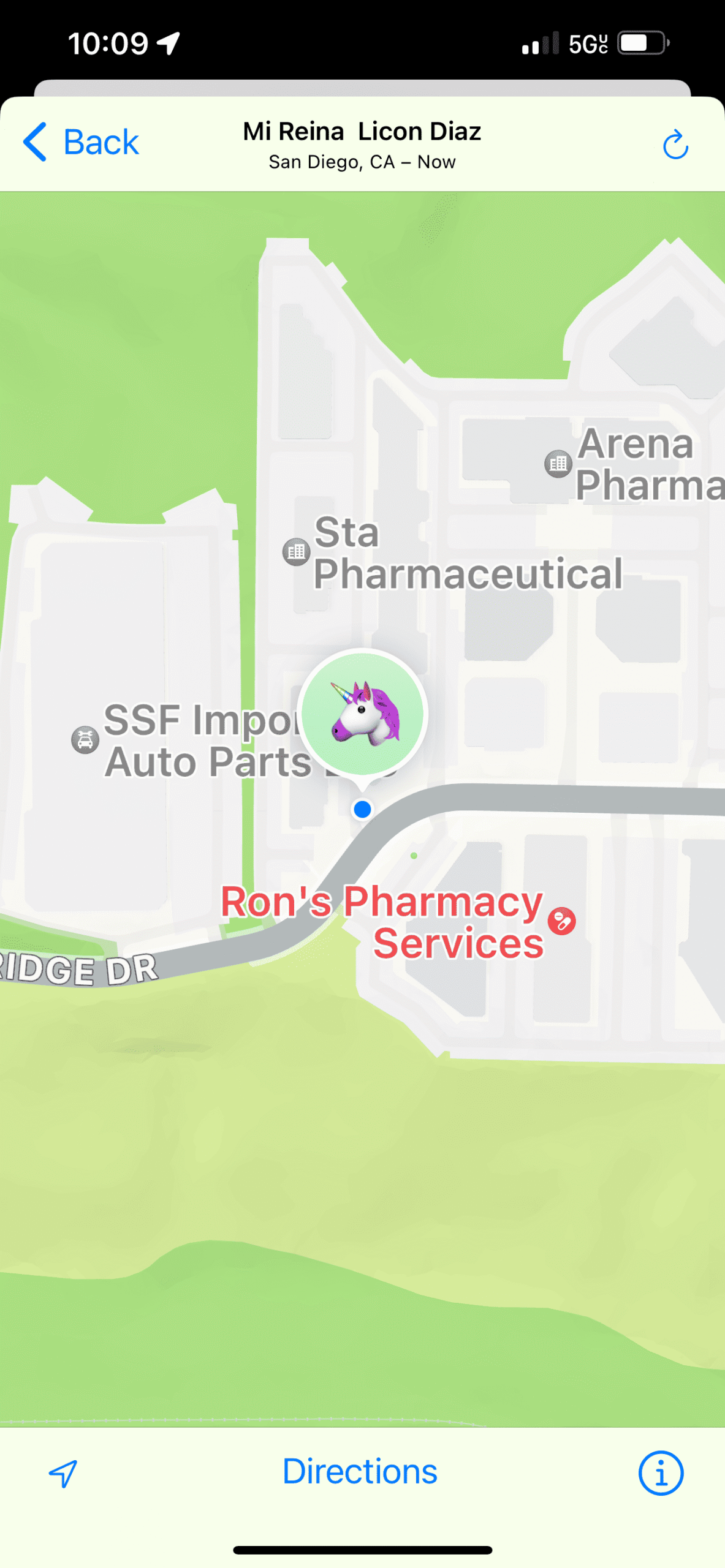
Task: Open the info button for map options
Action: point(660,1473)
